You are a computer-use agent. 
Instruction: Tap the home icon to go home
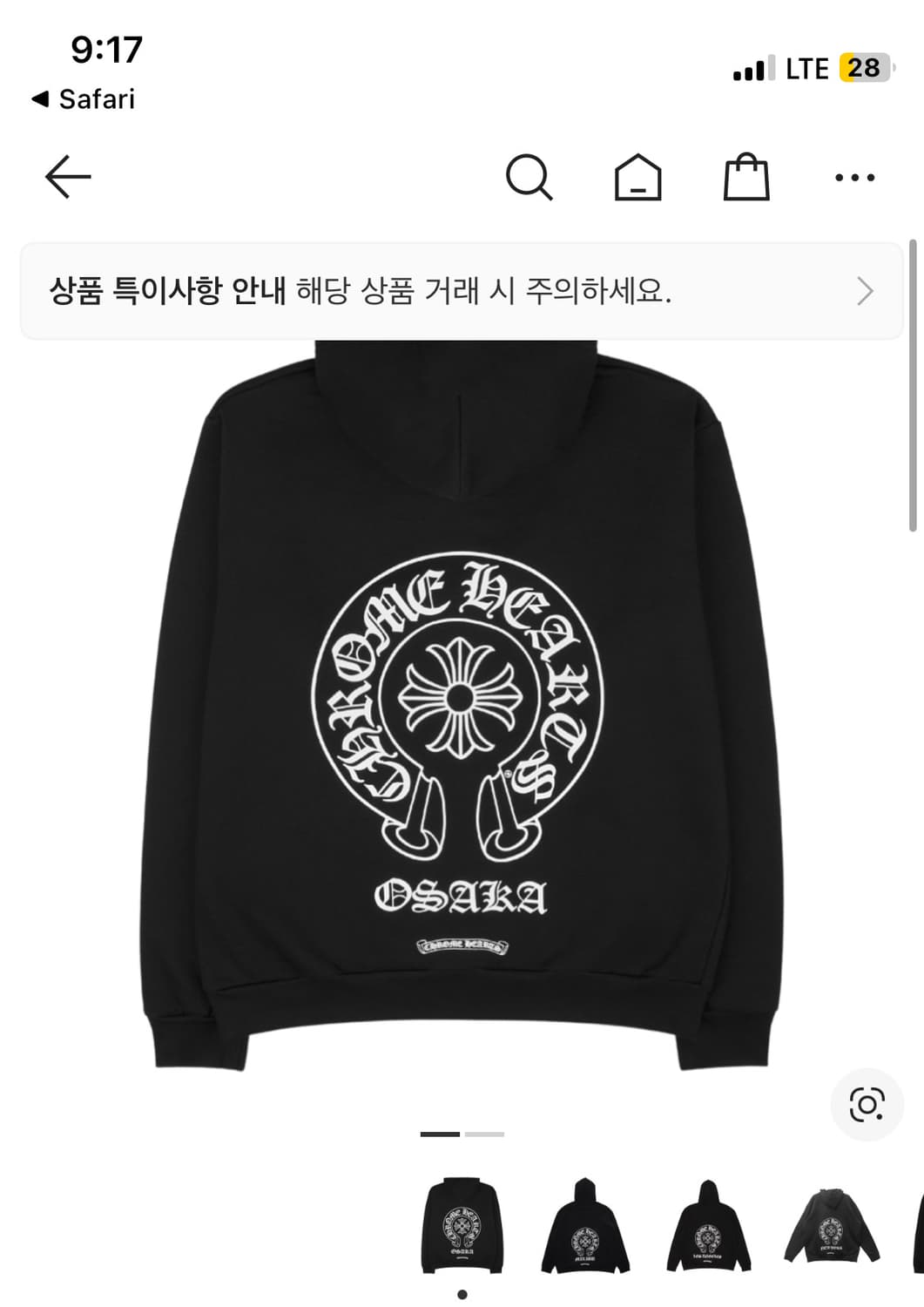638,177
